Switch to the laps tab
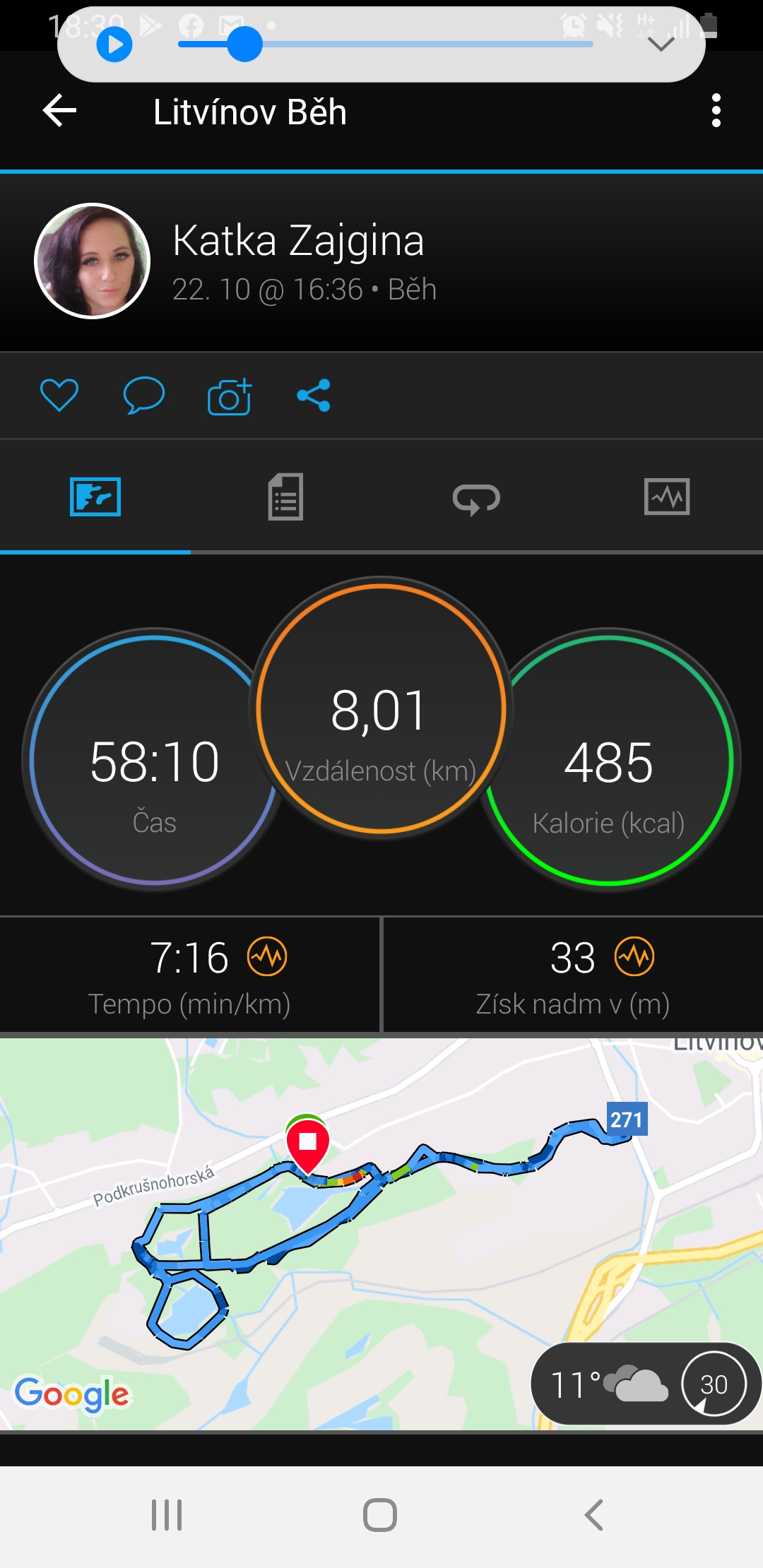 (476, 498)
